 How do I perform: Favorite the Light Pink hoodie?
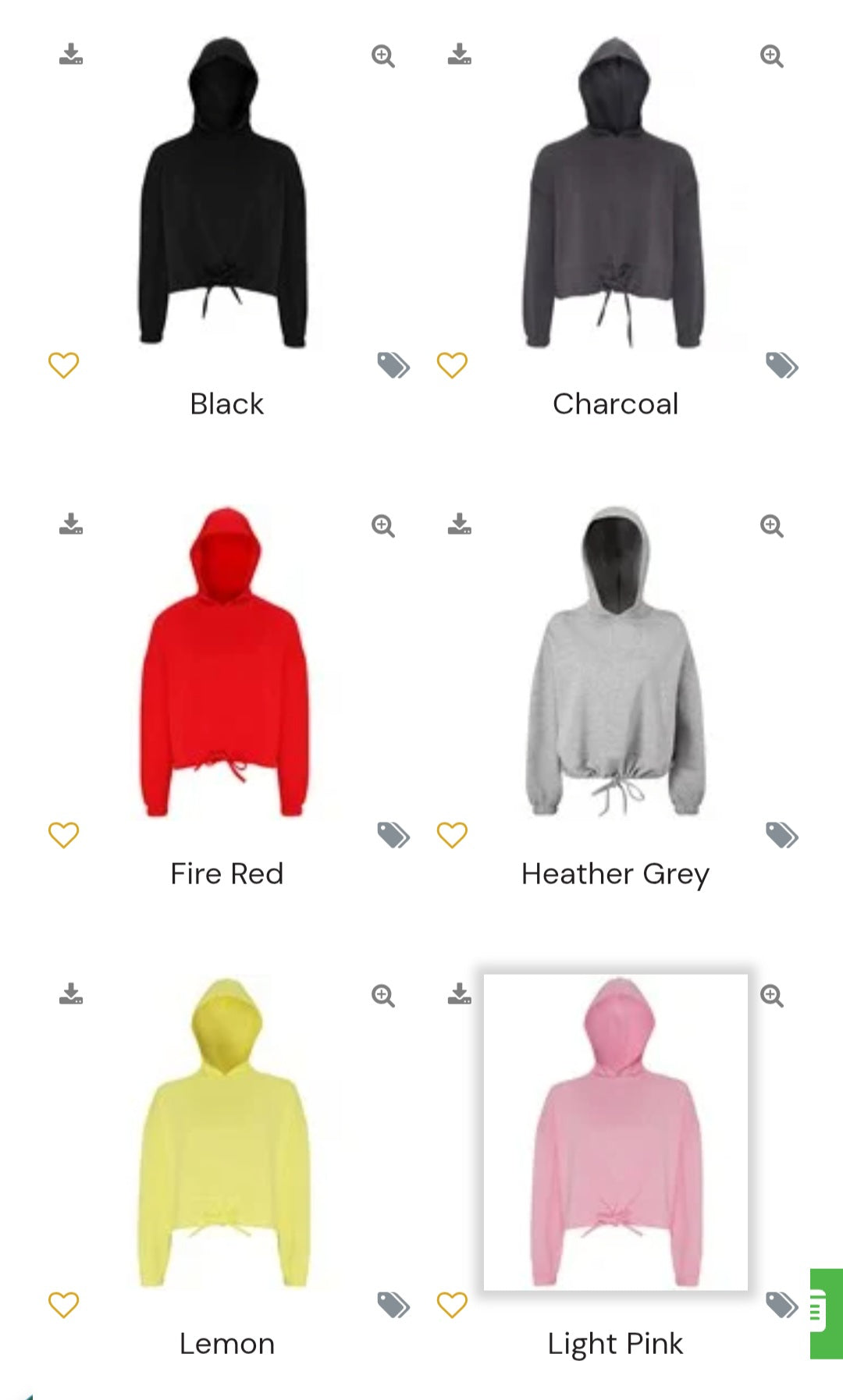pyautogui.click(x=452, y=1305)
